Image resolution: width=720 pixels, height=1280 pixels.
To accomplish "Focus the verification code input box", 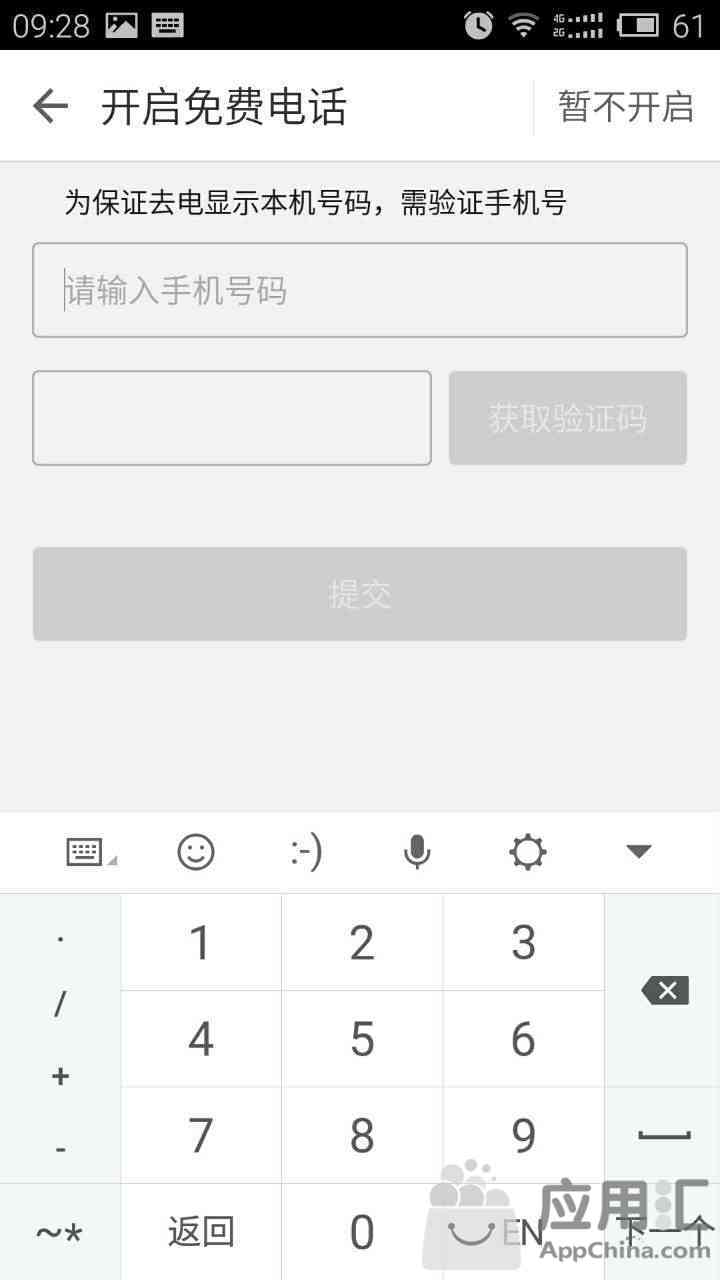I will click(x=232, y=418).
